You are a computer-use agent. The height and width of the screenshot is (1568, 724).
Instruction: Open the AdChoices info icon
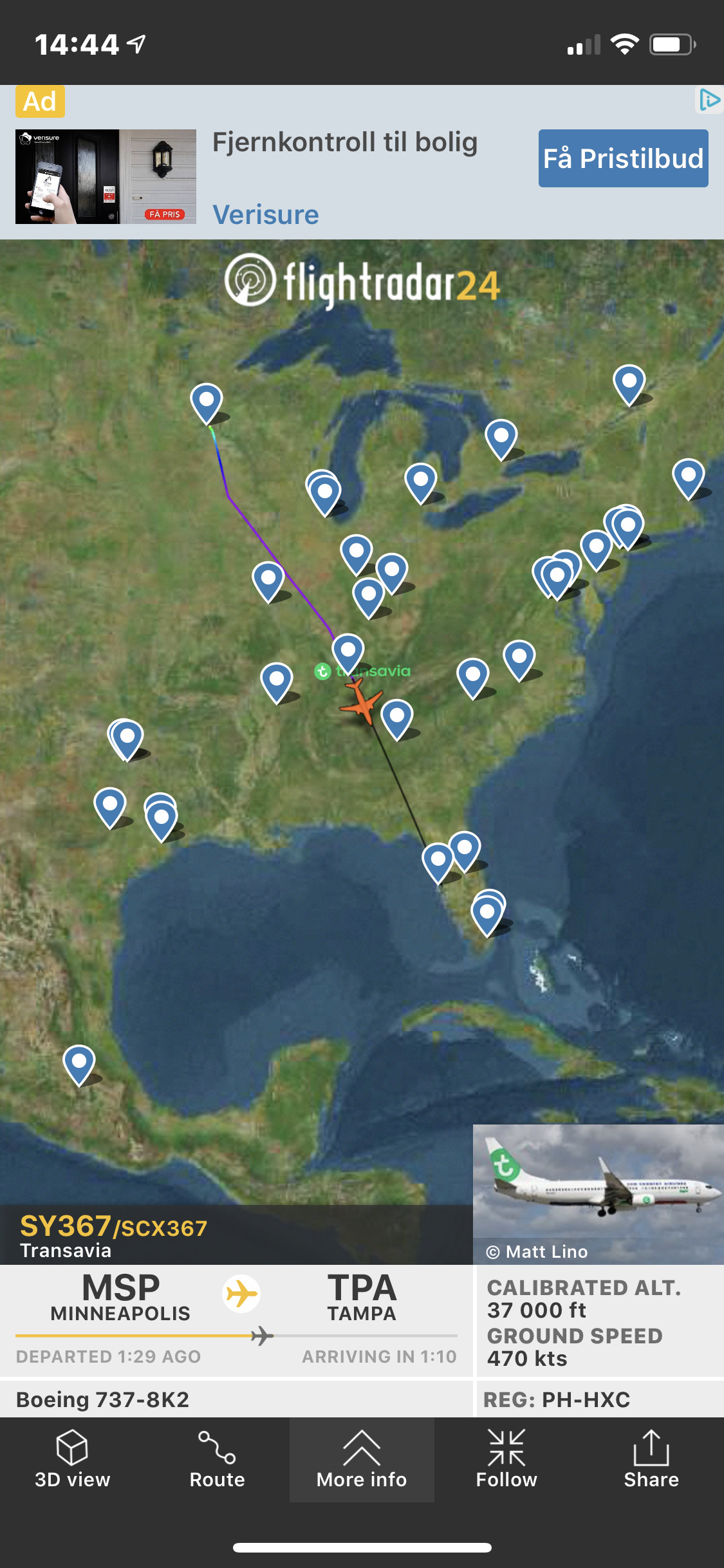tap(709, 100)
